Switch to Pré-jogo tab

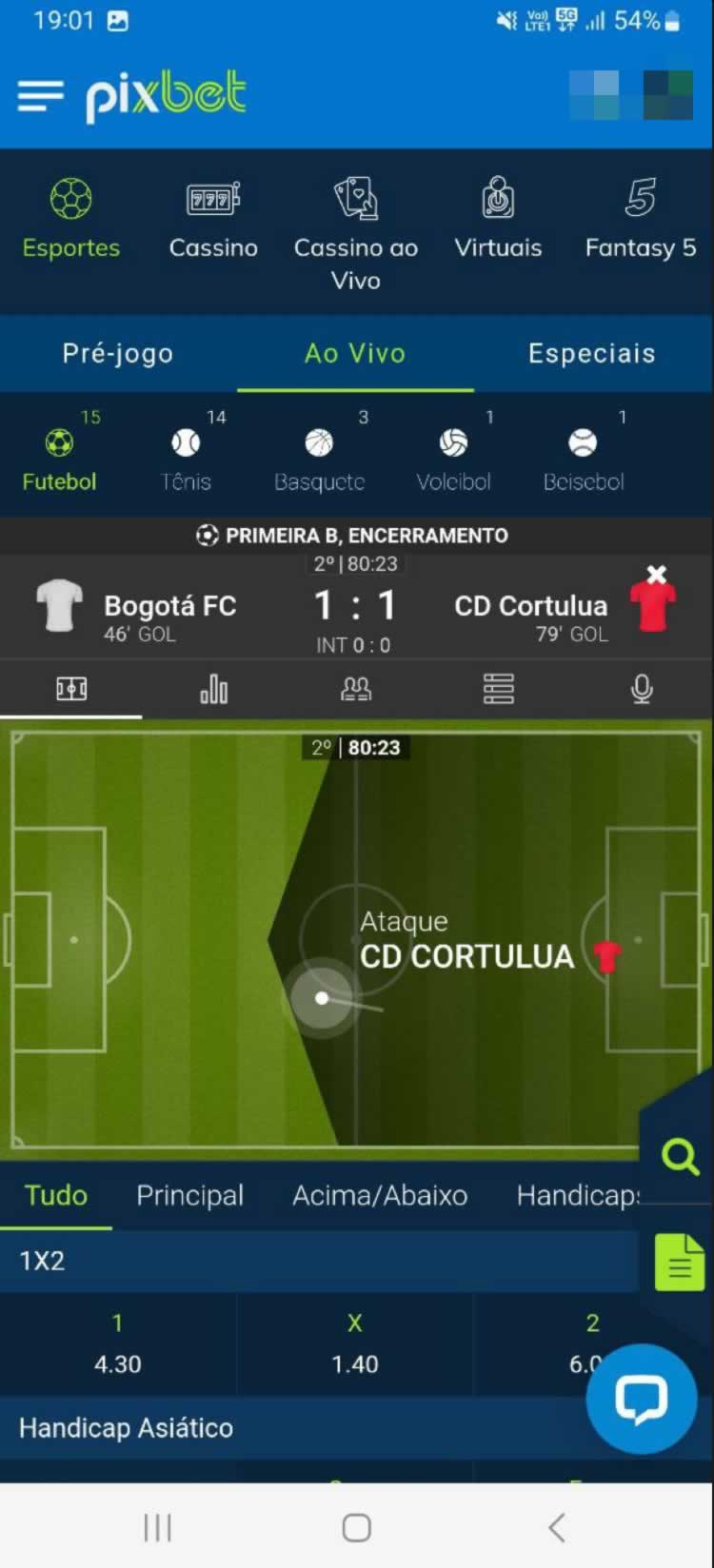click(x=118, y=353)
